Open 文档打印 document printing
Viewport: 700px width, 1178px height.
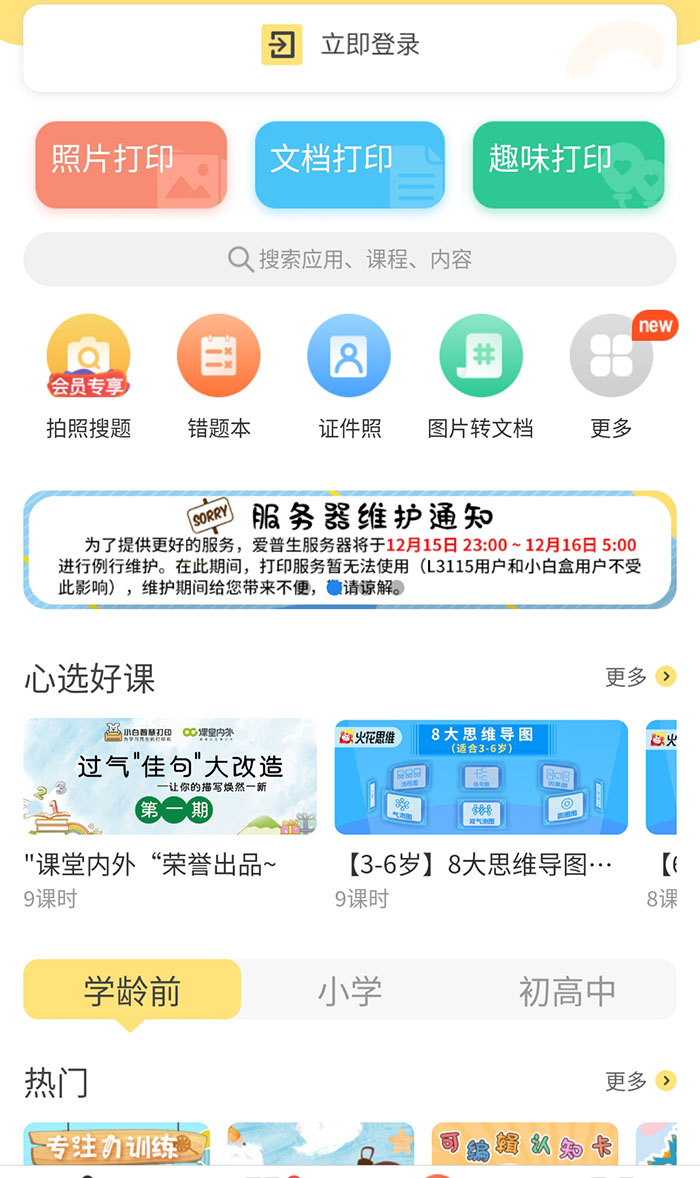click(x=349, y=165)
